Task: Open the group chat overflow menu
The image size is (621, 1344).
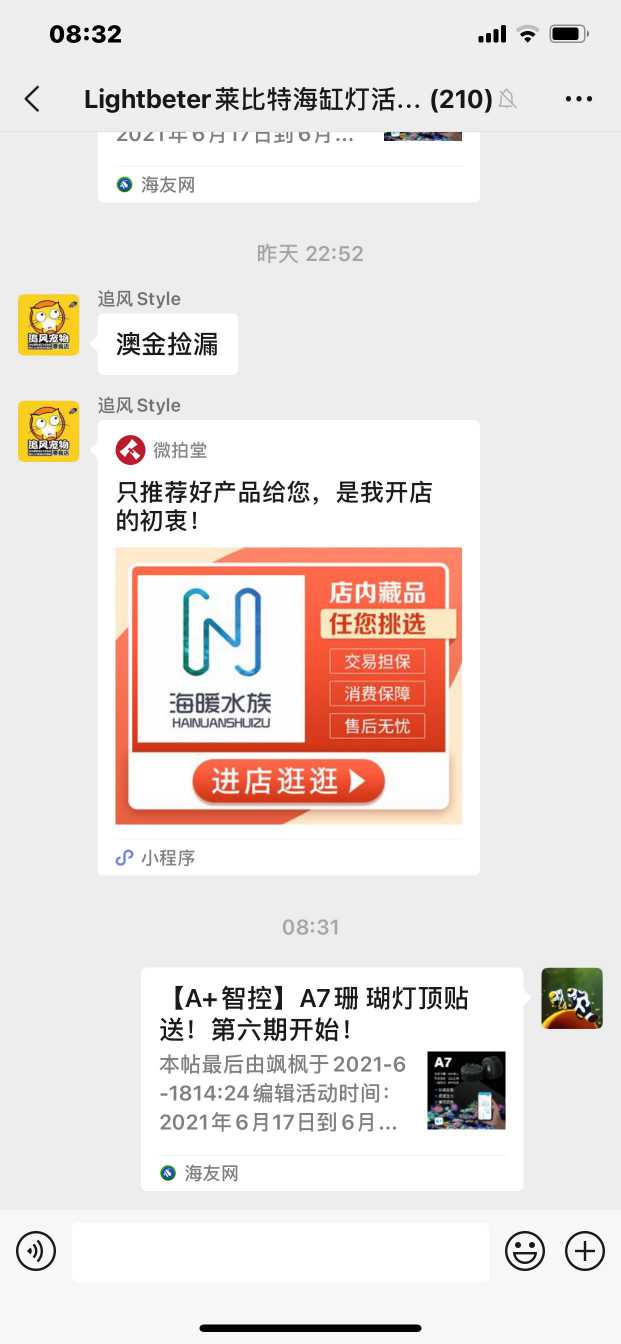Action: (x=579, y=99)
